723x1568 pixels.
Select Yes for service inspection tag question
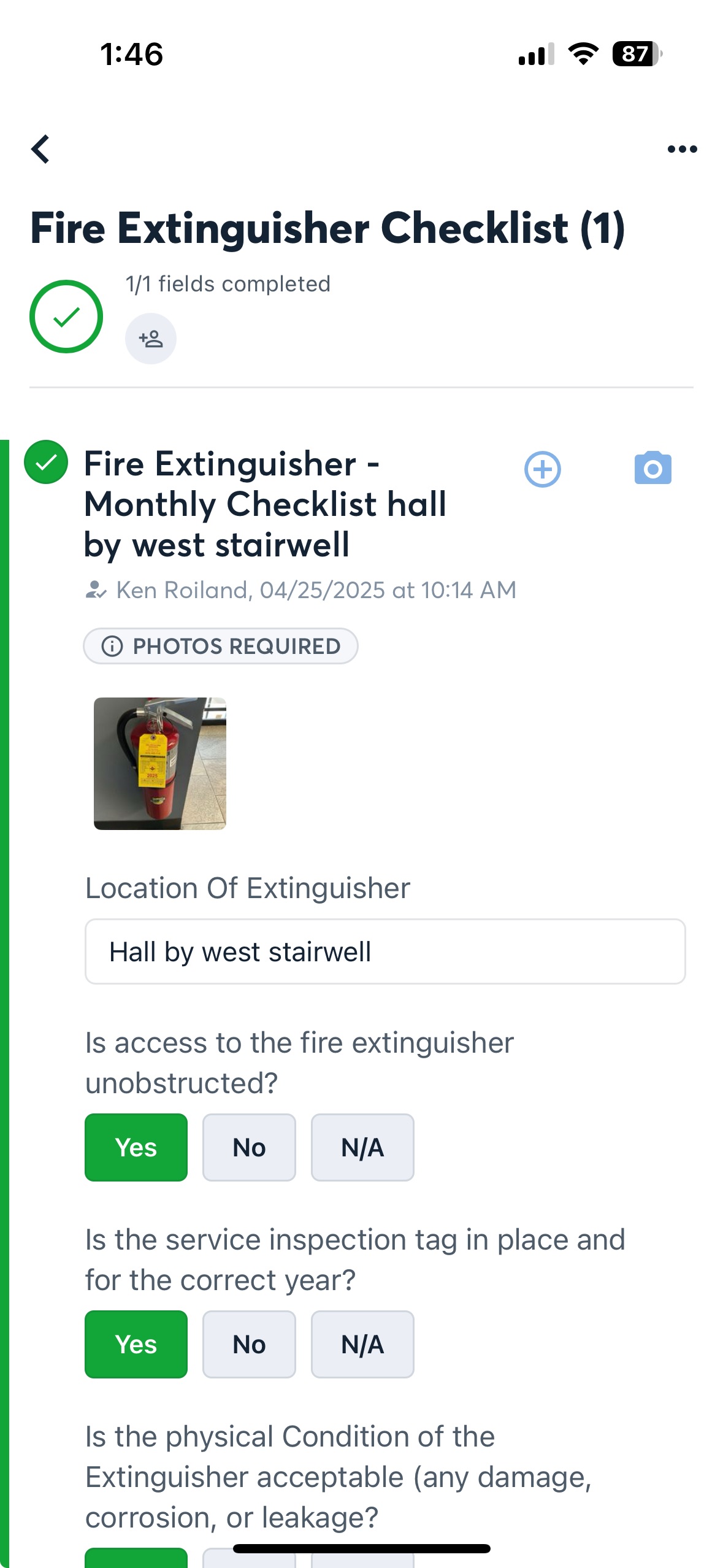(136, 1344)
